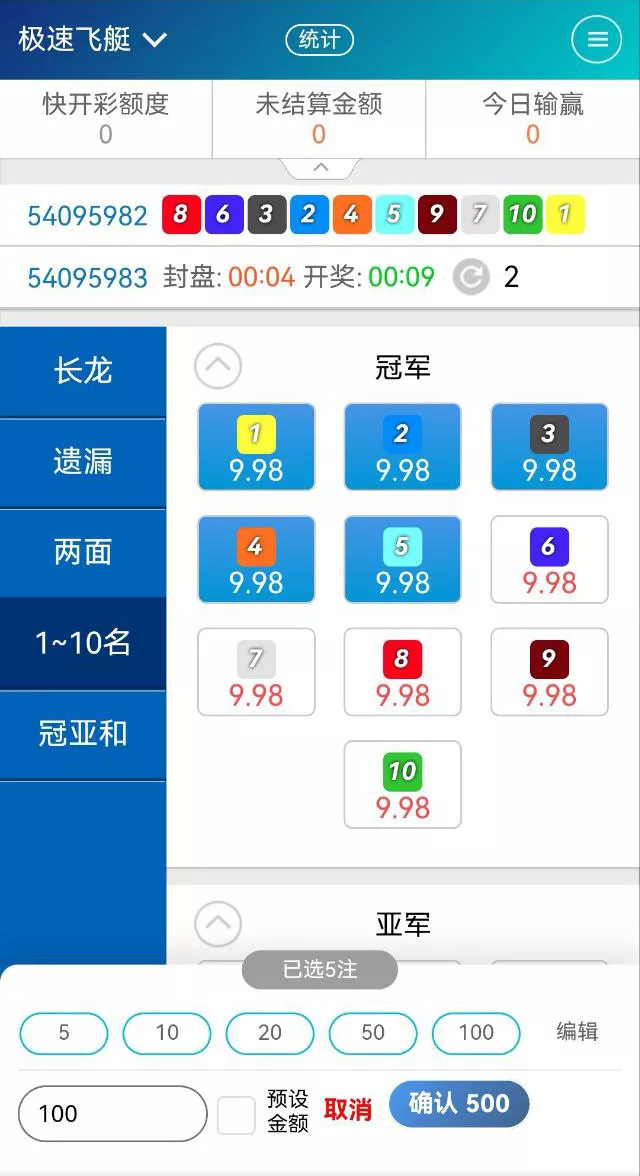Switch to the 长龙 tab
640x1176 pixels.
(83, 371)
